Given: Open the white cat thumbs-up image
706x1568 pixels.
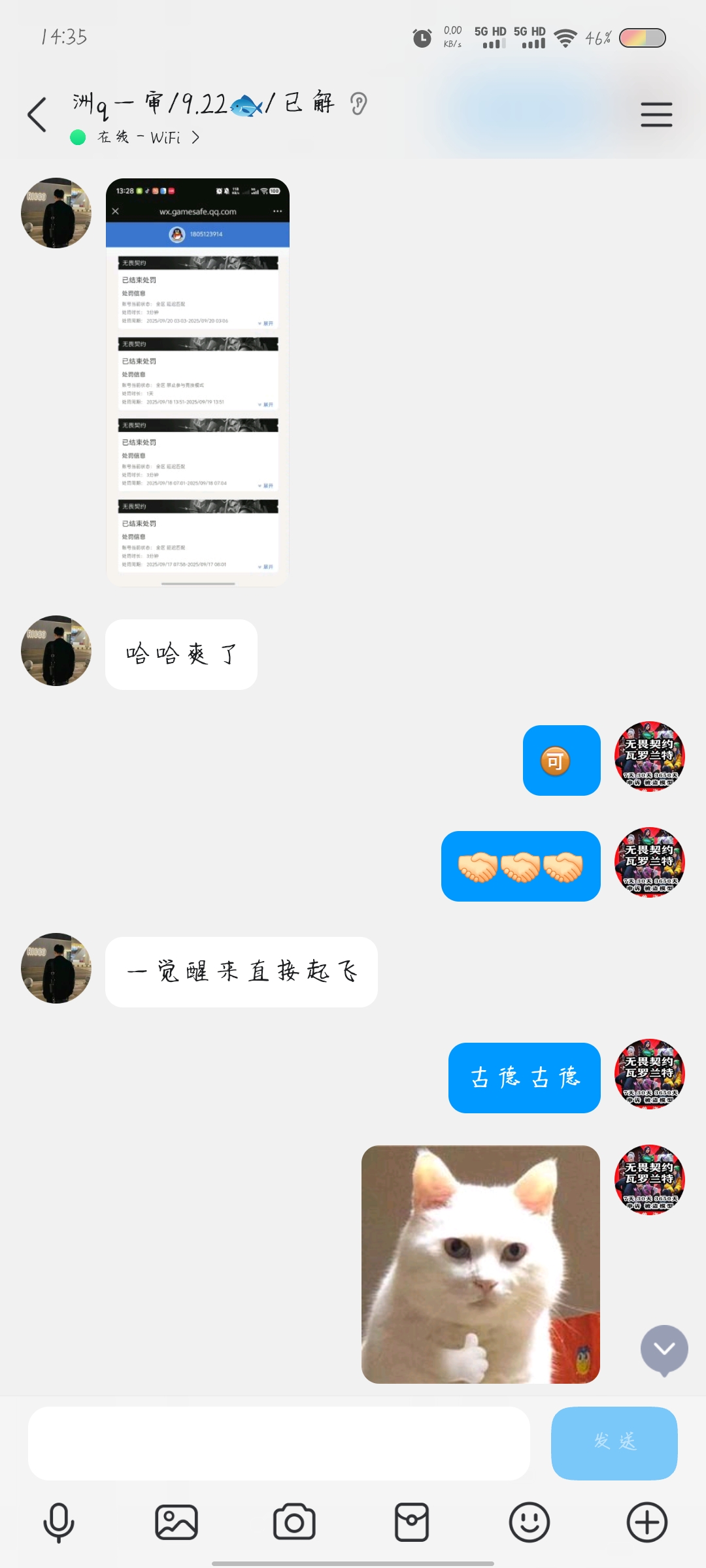Looking at the screenshot, I should (x=480, y=1264).
